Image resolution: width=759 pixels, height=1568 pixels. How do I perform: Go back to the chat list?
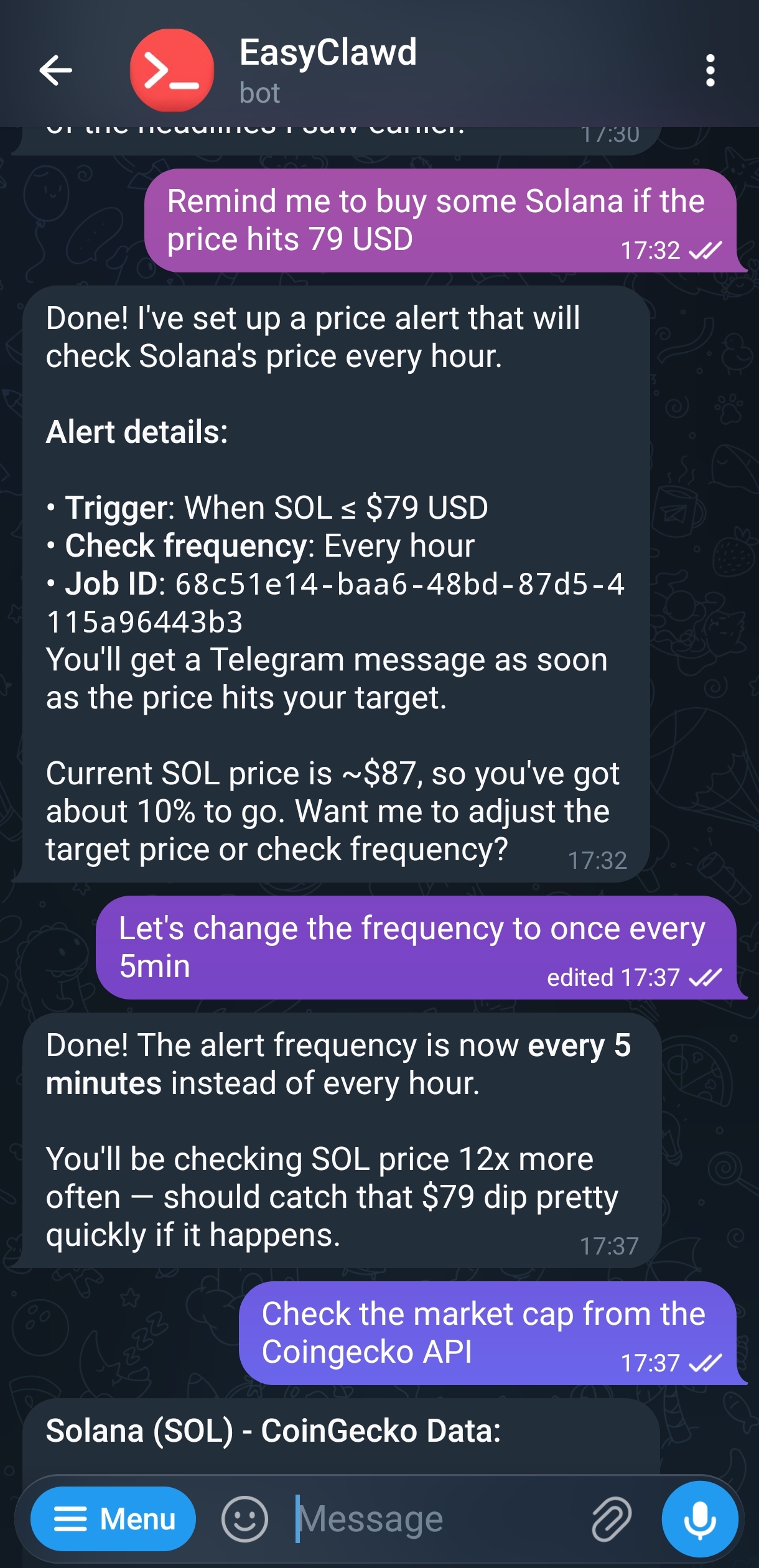tap(56, 70)
